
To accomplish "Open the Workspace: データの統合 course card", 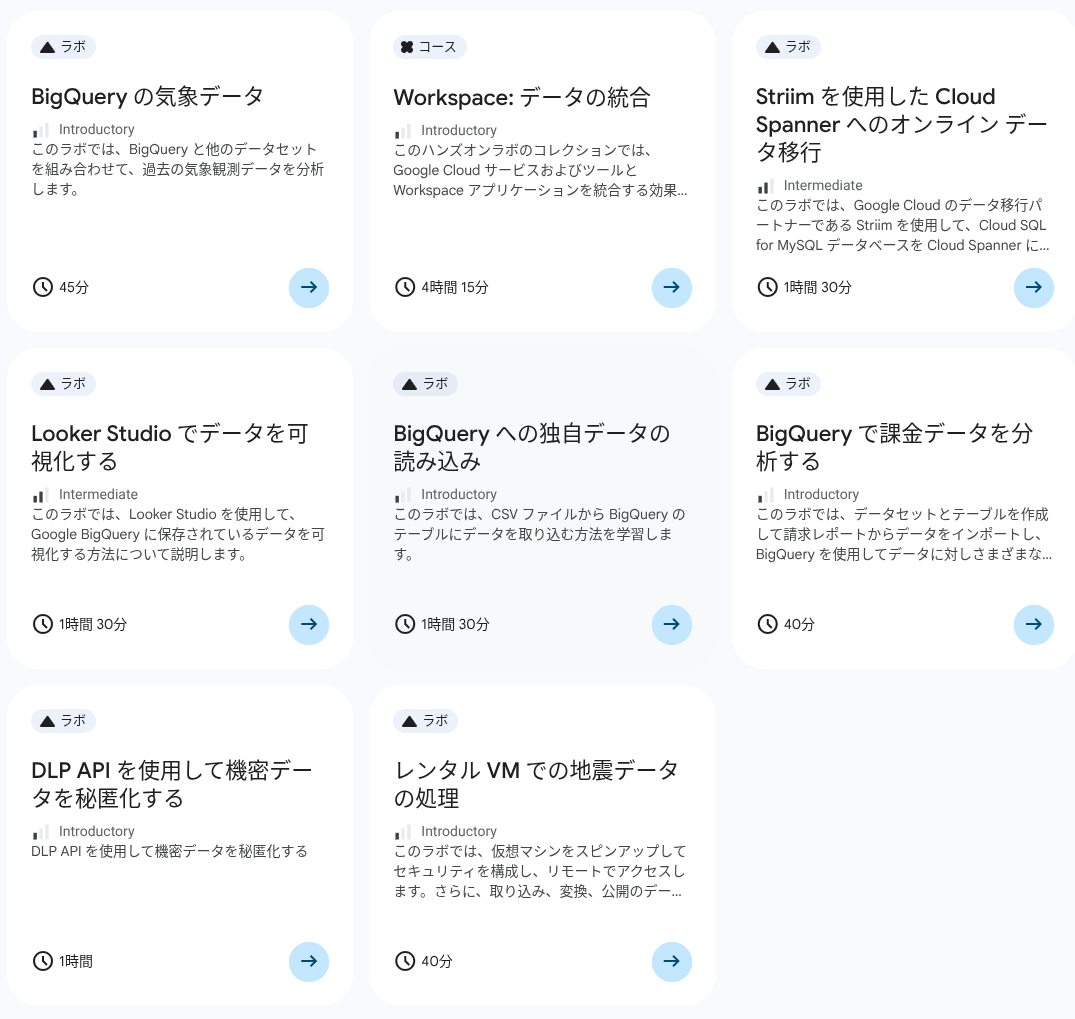I will point(521,97).
